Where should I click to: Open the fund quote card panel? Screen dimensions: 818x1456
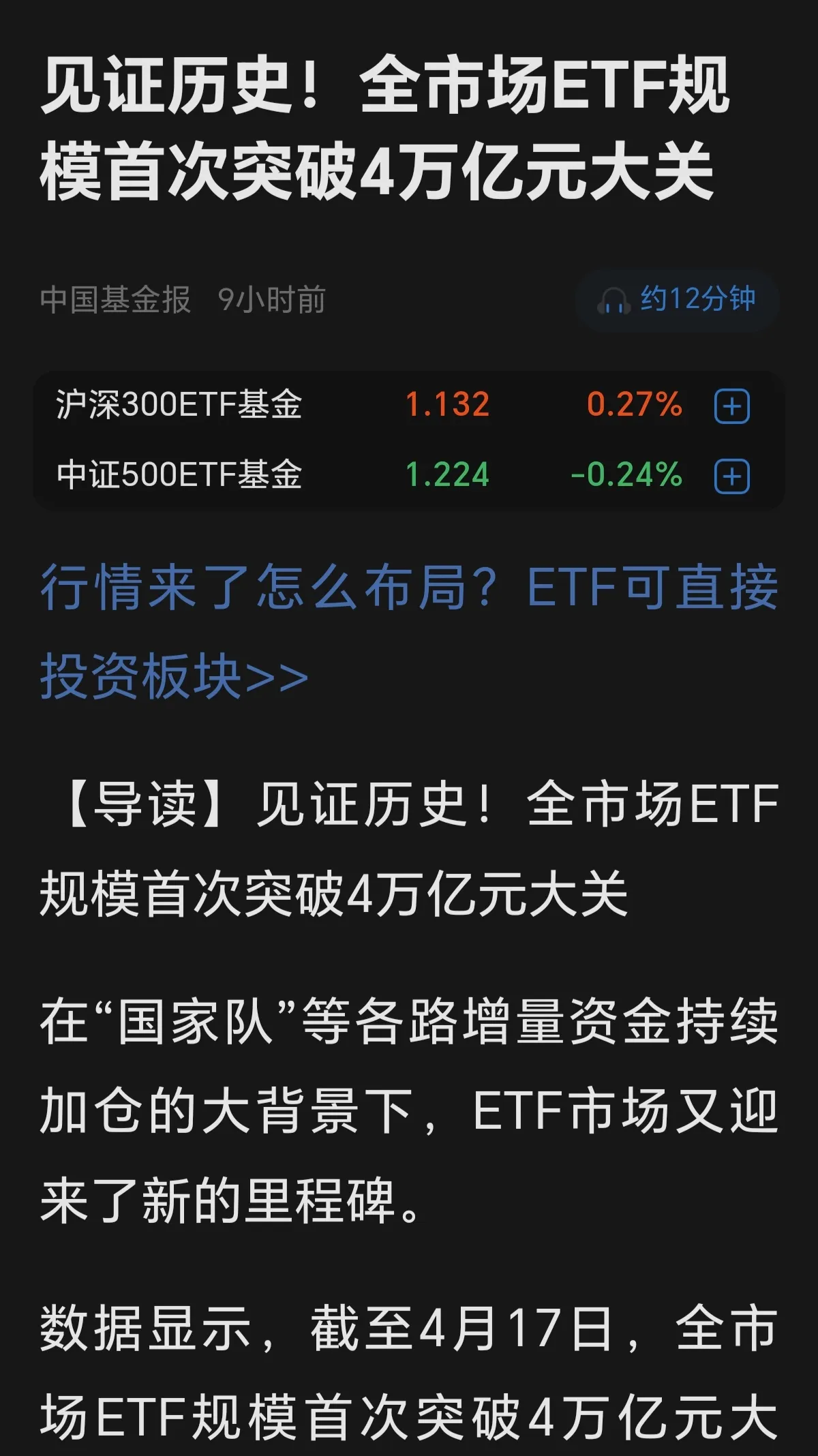point(409,441)
